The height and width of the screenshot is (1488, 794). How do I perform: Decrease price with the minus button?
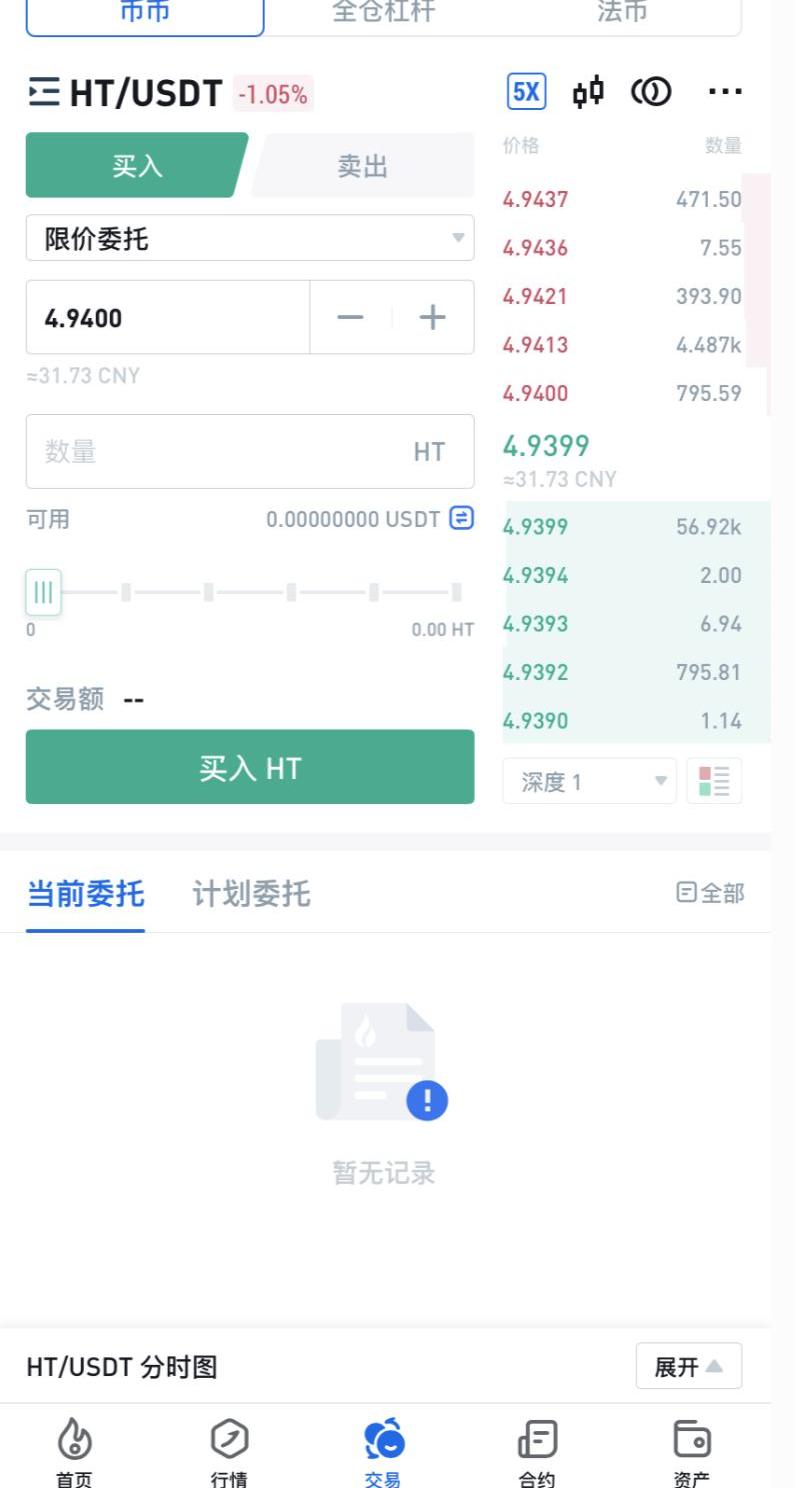[350, 318]
